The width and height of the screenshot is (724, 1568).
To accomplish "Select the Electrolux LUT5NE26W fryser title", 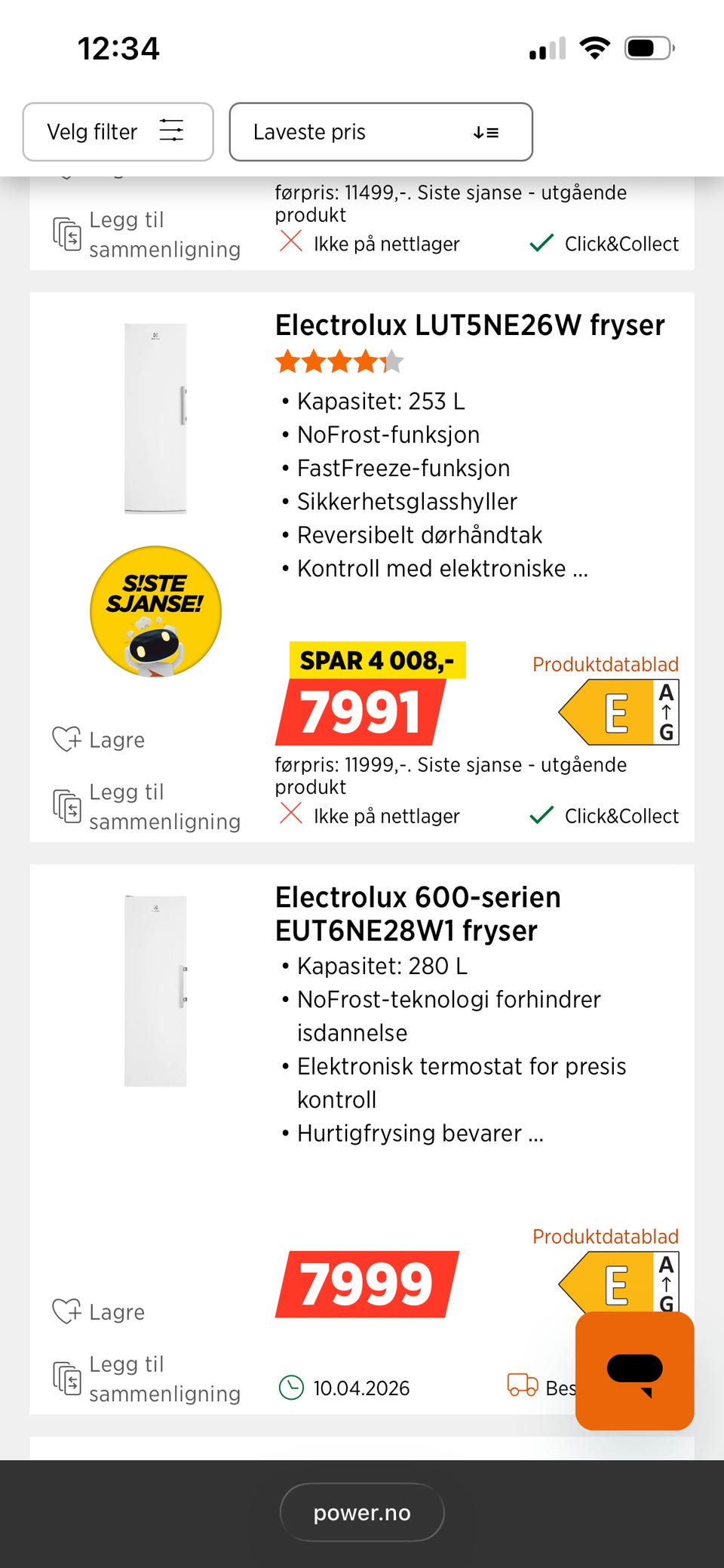I will coord(469,324).
